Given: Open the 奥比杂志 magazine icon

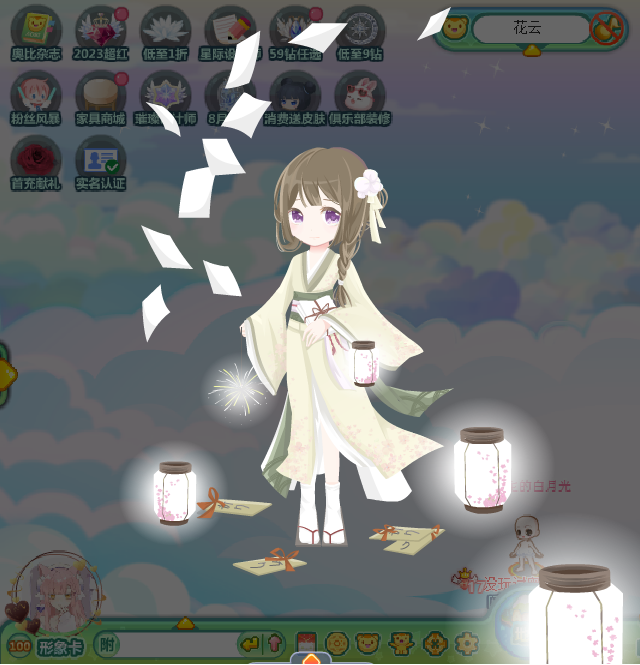Looking at the screenshot, I should coord(35,30).
